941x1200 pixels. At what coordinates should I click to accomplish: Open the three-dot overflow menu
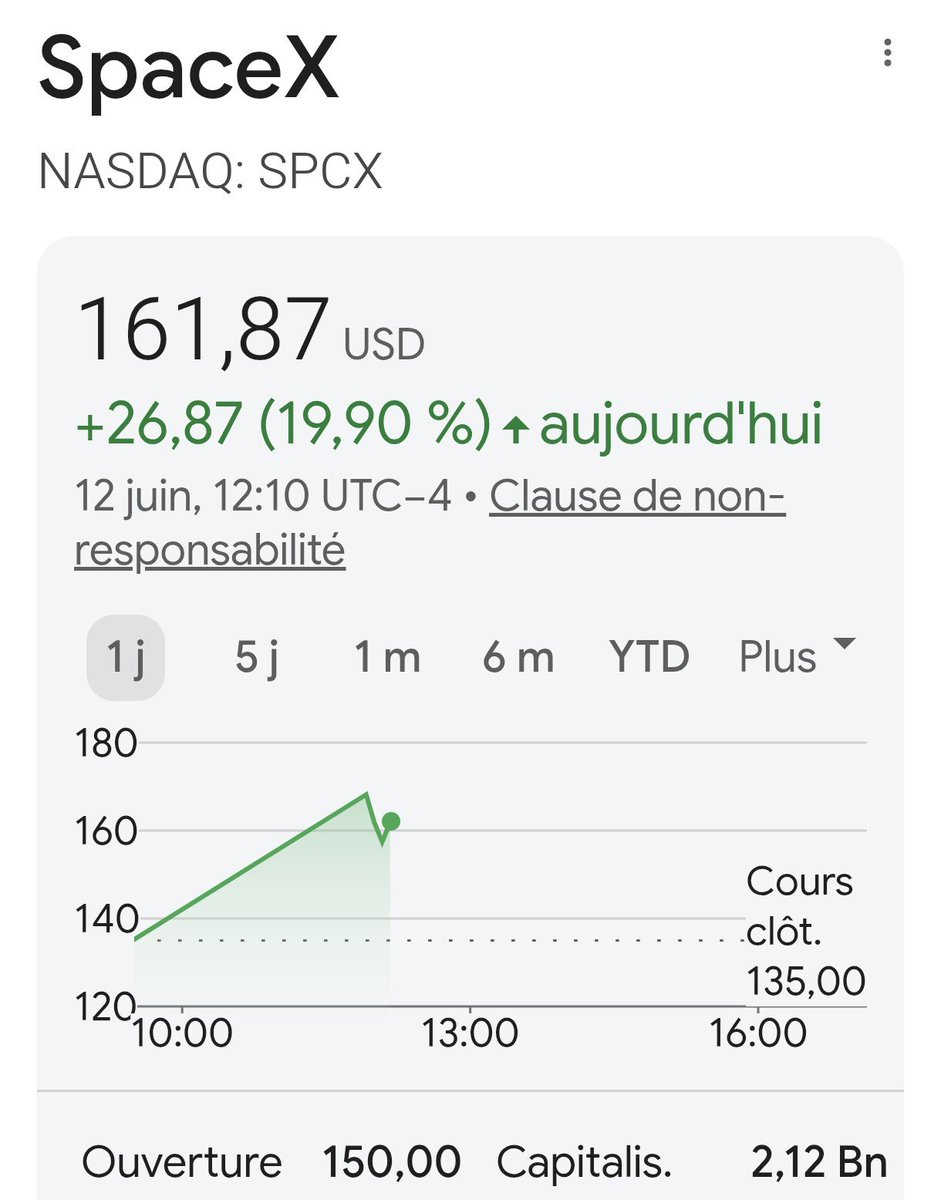click(887, 53)
